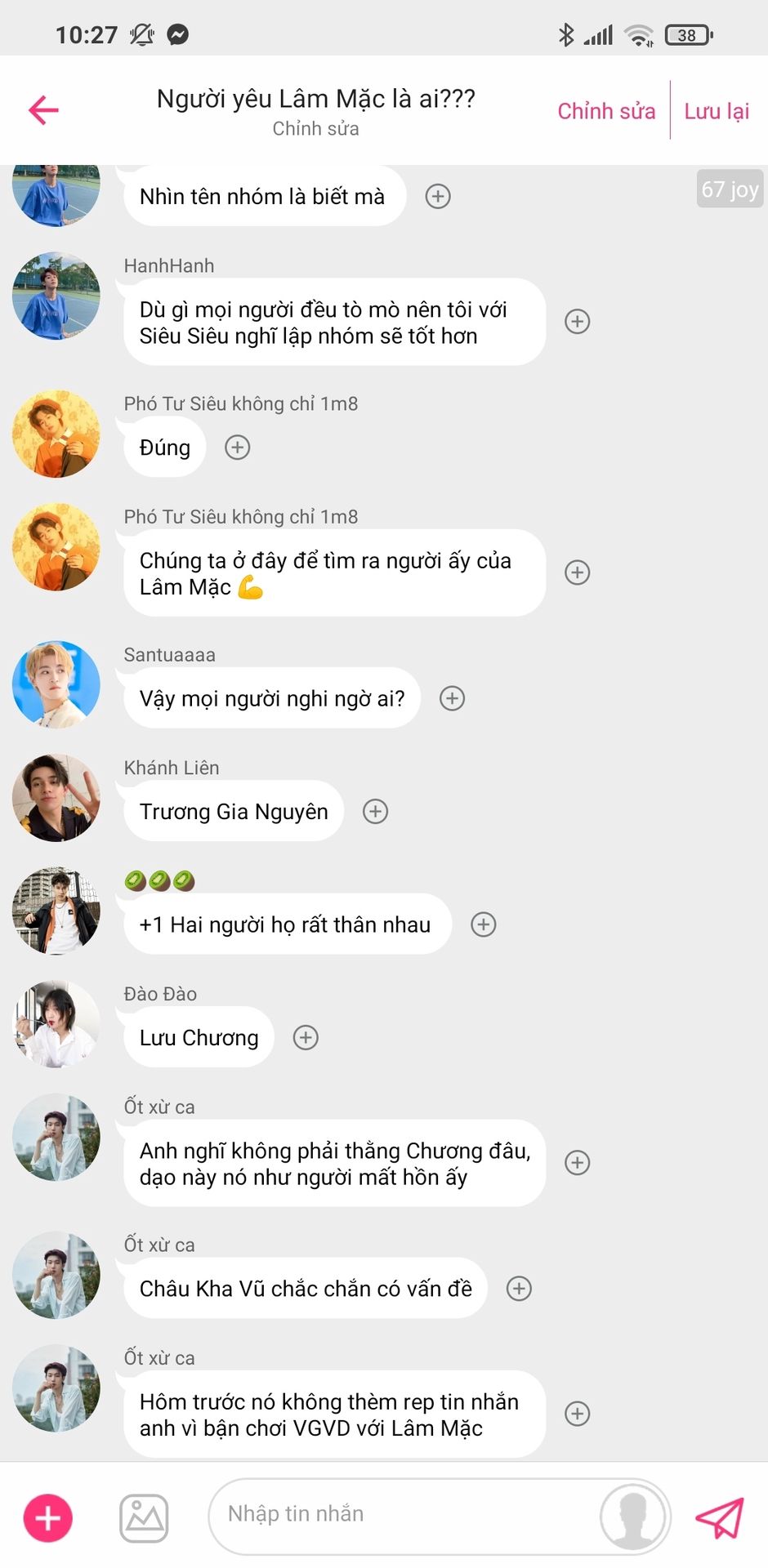Tap the plus next to "Chúng ta ở đây để tìm ra người ấy của Lâm Mặc"
Viewport: 768px width, 1568px height.
pyautogui.click(x=578, y=572)
